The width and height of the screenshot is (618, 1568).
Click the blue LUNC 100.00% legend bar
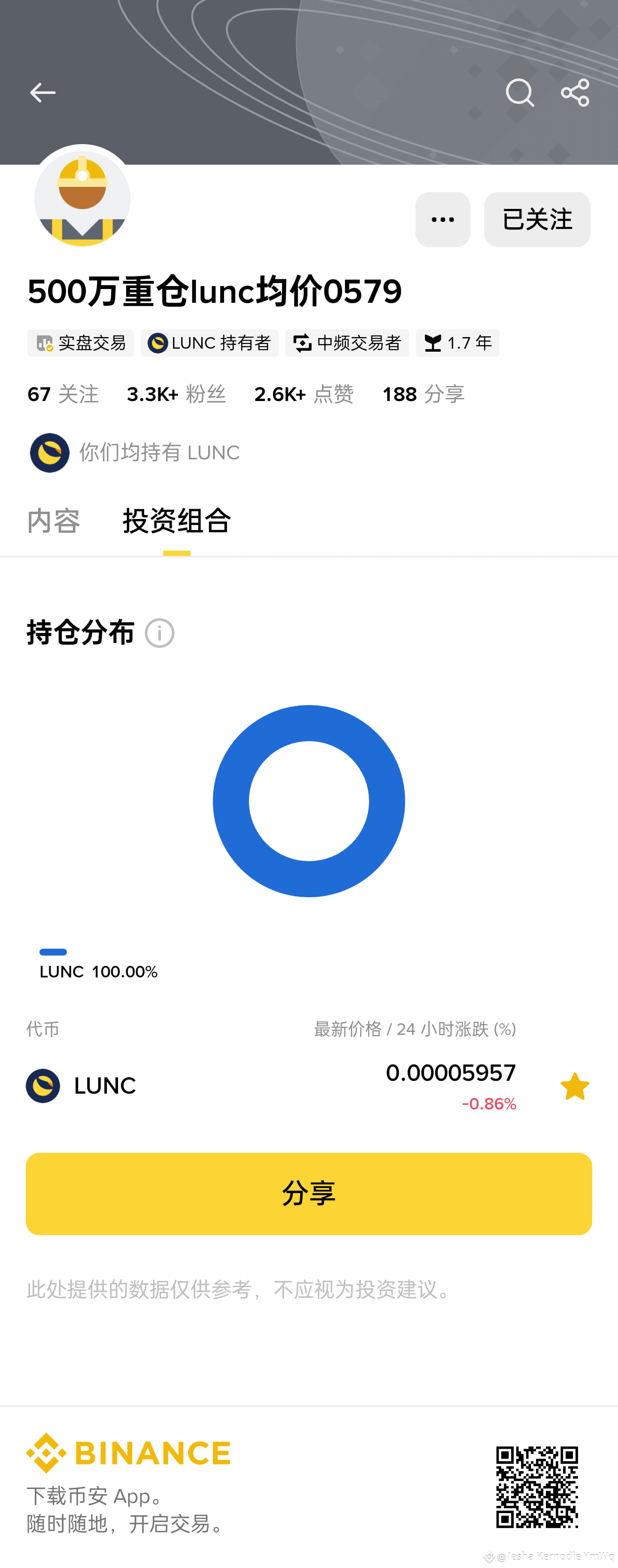tap(52, 951)
